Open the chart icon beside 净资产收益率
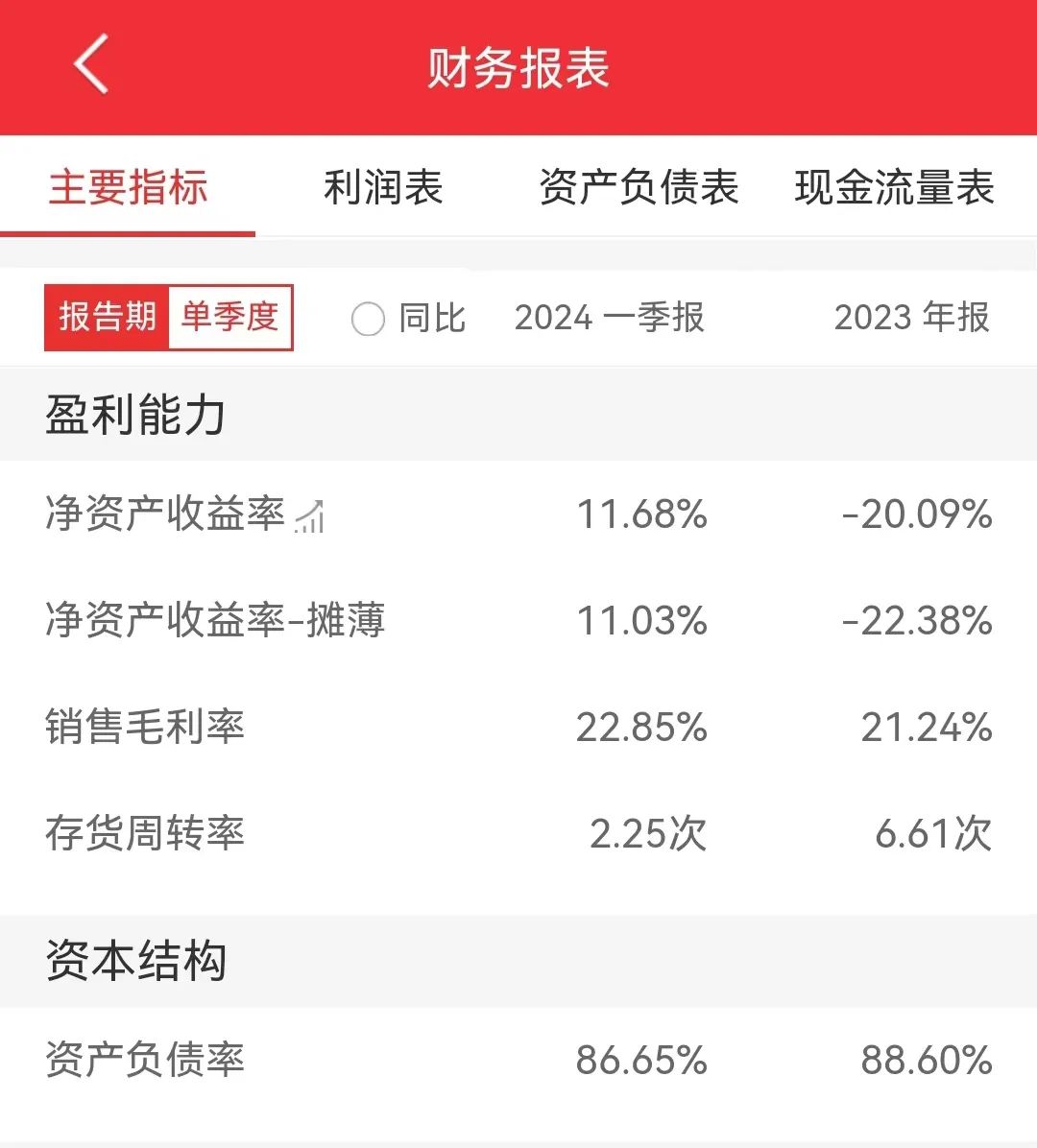The width and height of the screenshot is (1037, 1148). [x=309, y=516]
